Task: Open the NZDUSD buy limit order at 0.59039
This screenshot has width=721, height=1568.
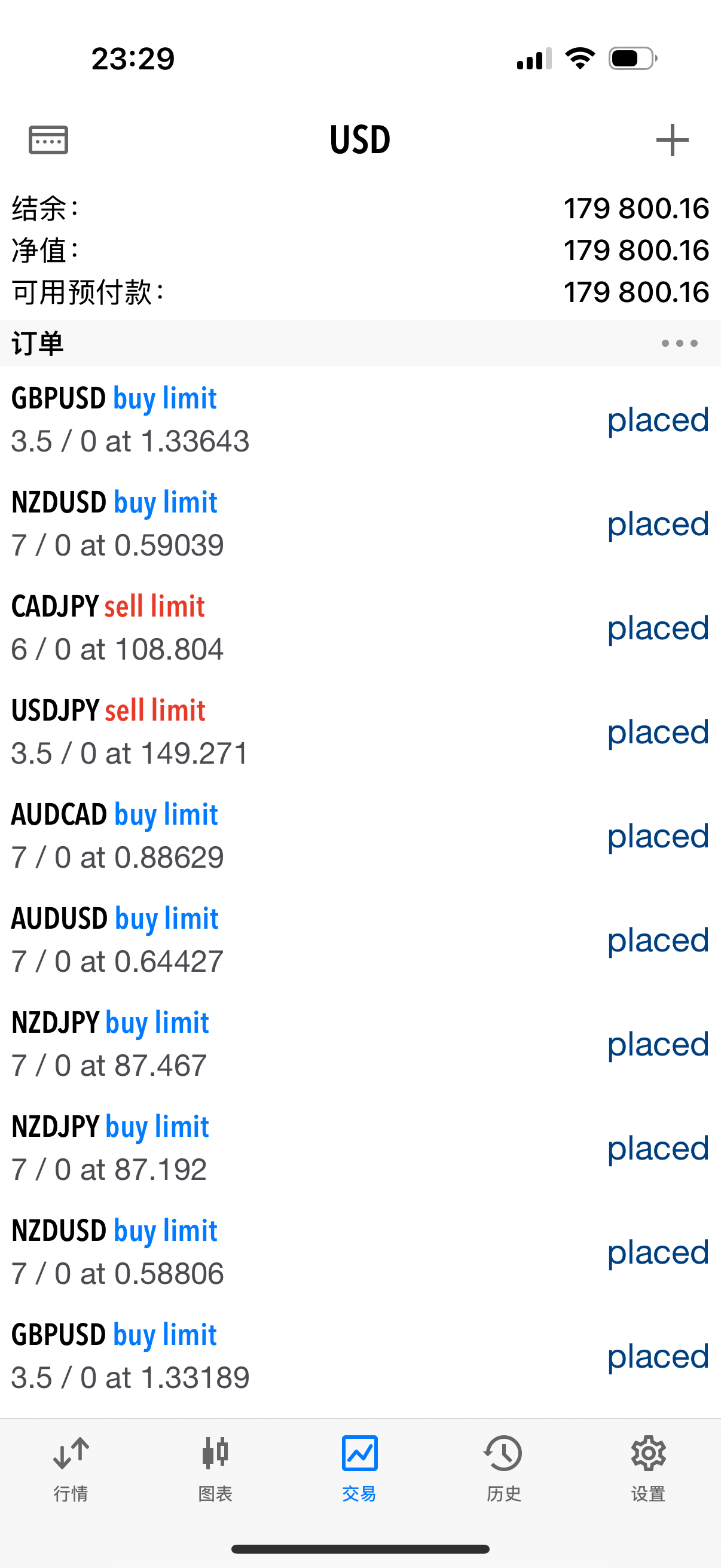Action: 360,523
